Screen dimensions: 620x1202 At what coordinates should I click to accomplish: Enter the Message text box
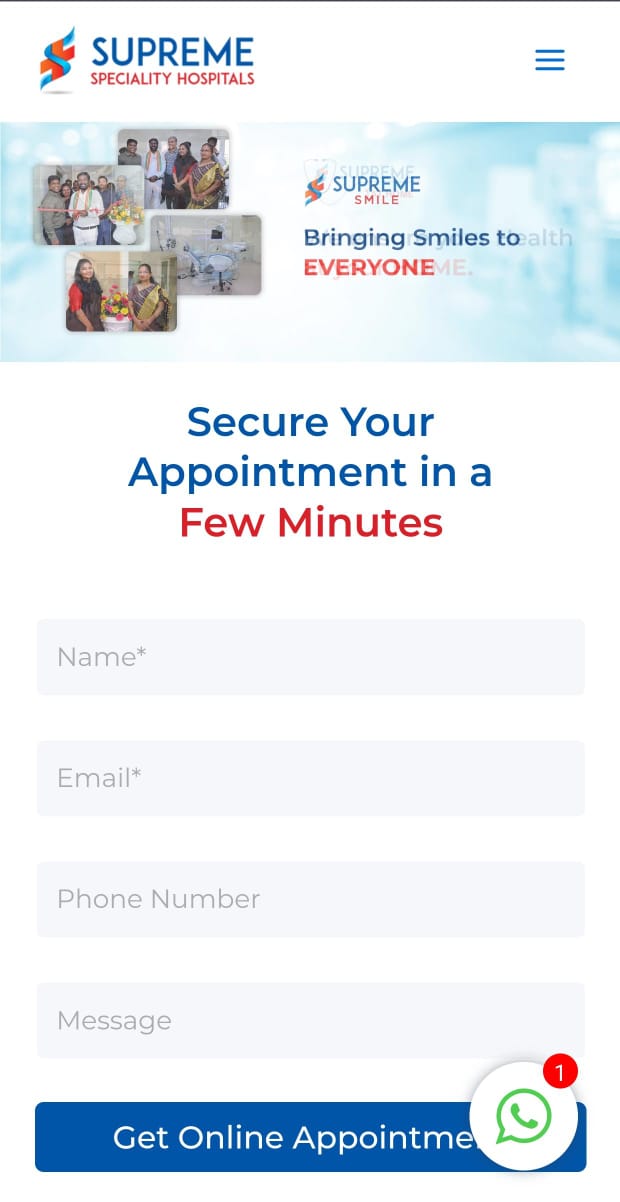(x=310, y=1020)
